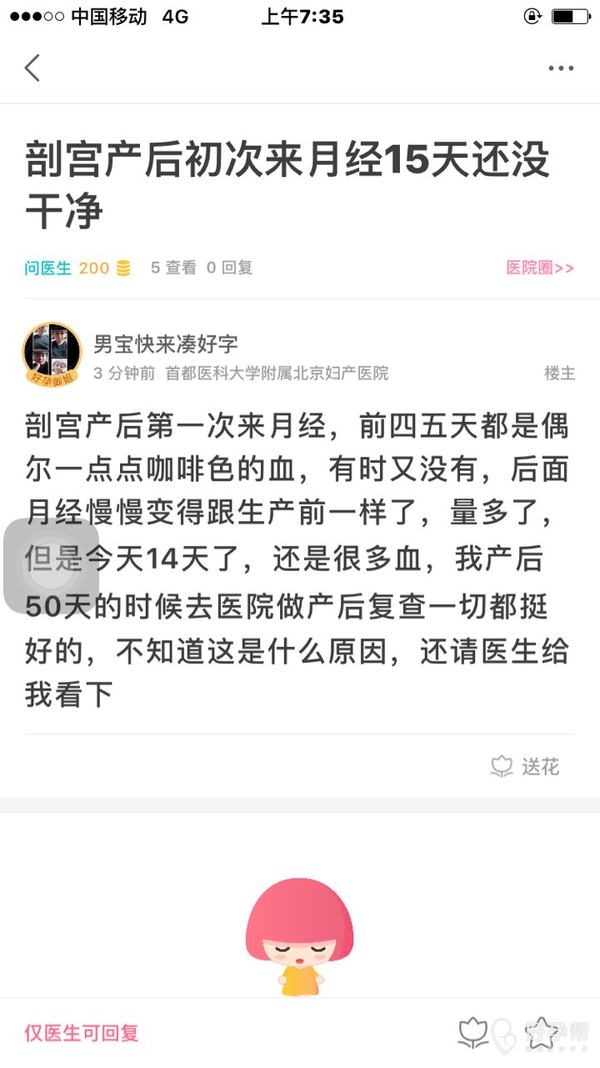
Task: Open the 医院圈 link
Action: point(540,268)
